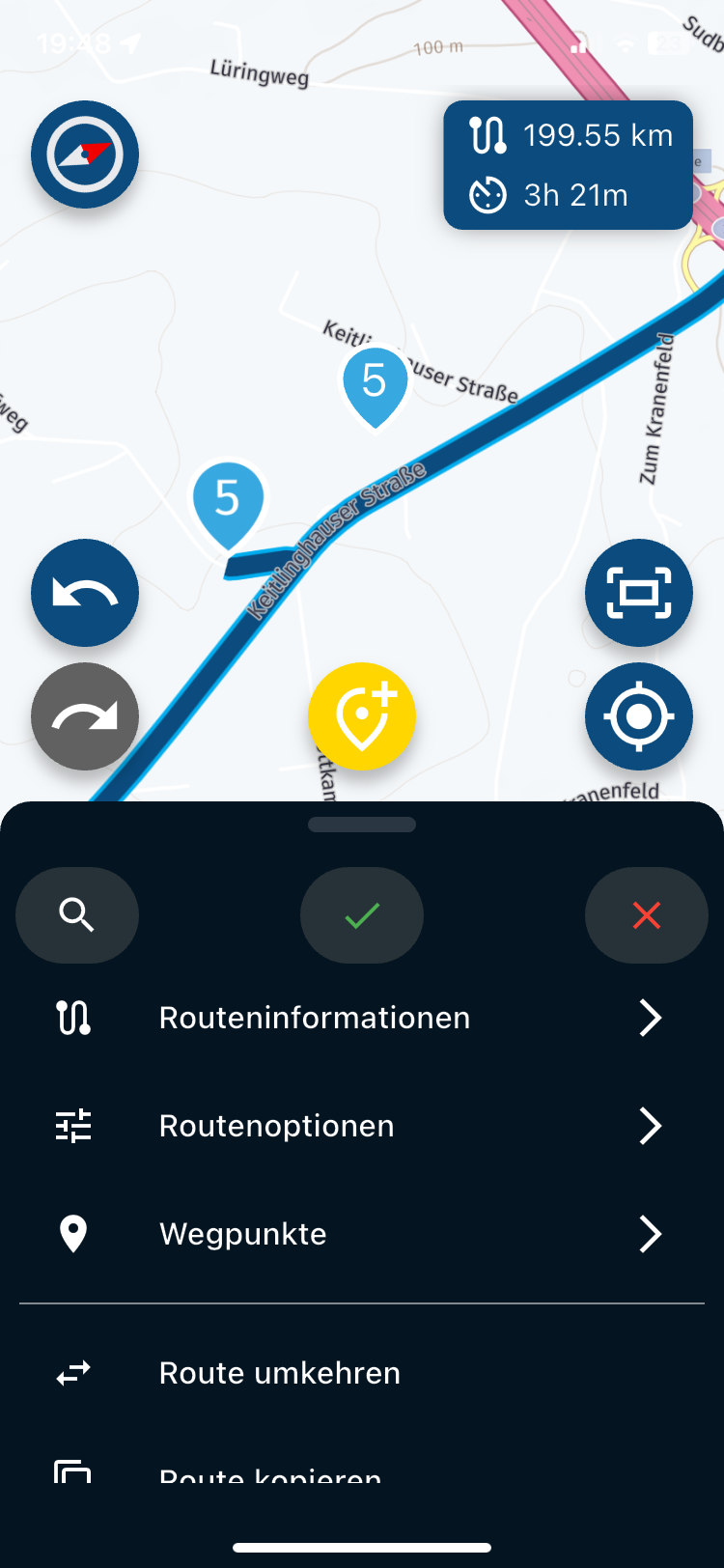Select Route umkehren

pos(362,1373)
